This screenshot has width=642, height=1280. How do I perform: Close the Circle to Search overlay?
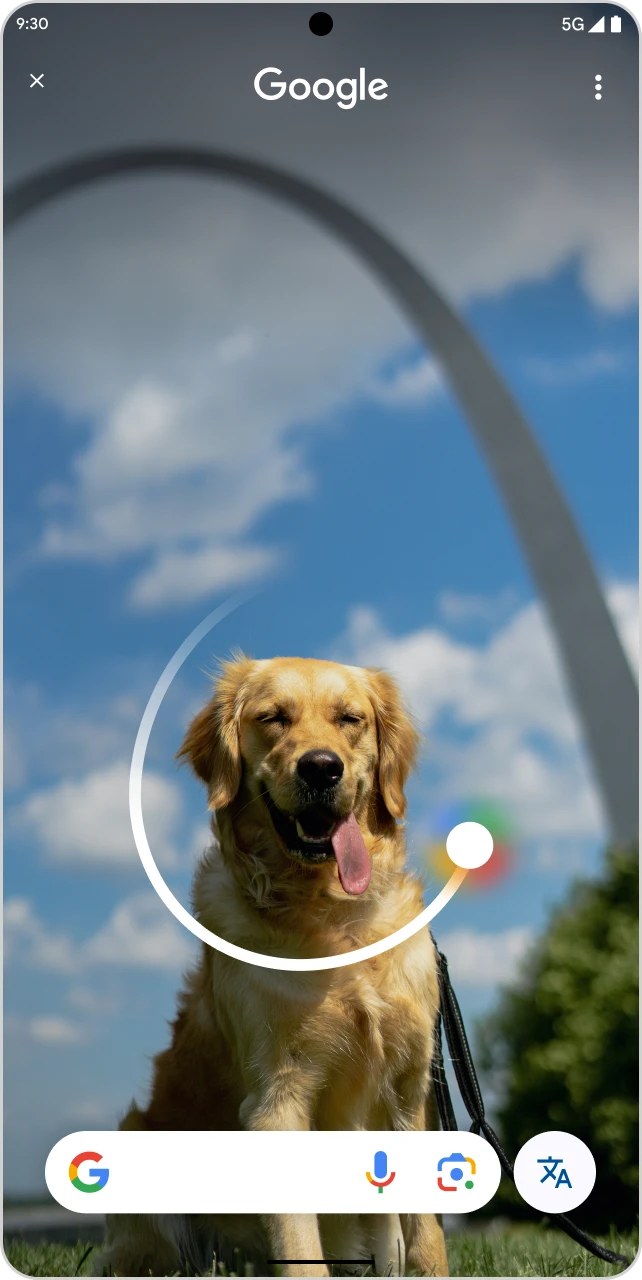(37, 81)
